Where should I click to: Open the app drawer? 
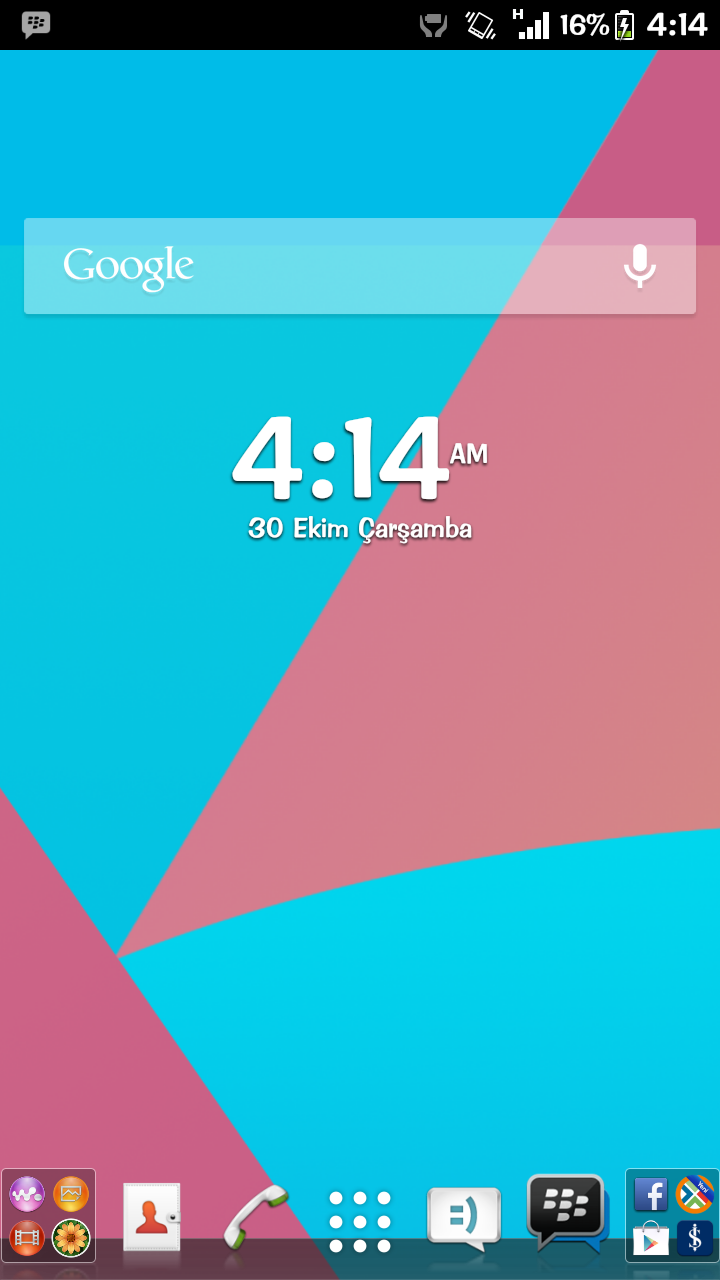360,1221
